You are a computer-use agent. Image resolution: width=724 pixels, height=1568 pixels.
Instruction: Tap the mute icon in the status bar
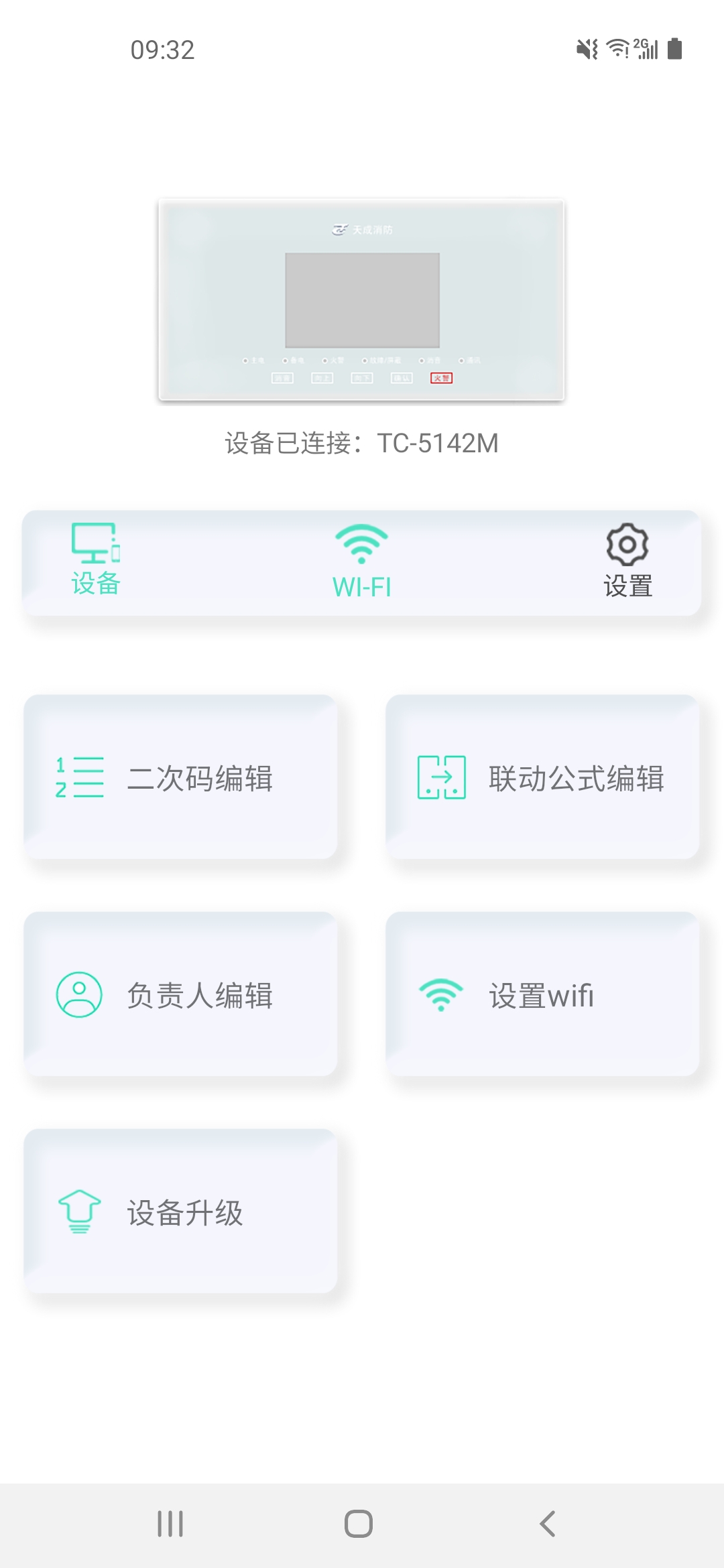coord(585,49)
